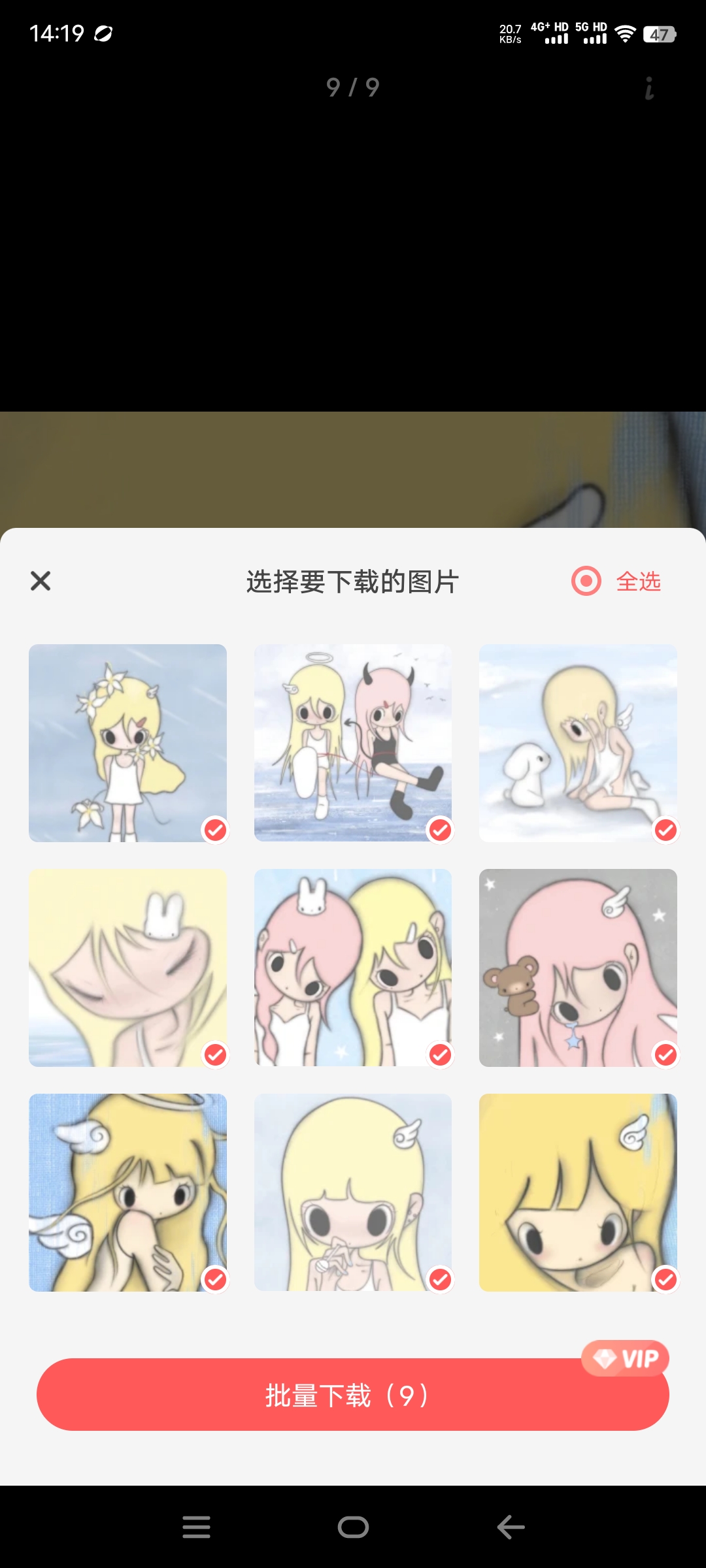
Task: Tap the bunny-ears girl thumbnail
Action: [x=127, y=968]
